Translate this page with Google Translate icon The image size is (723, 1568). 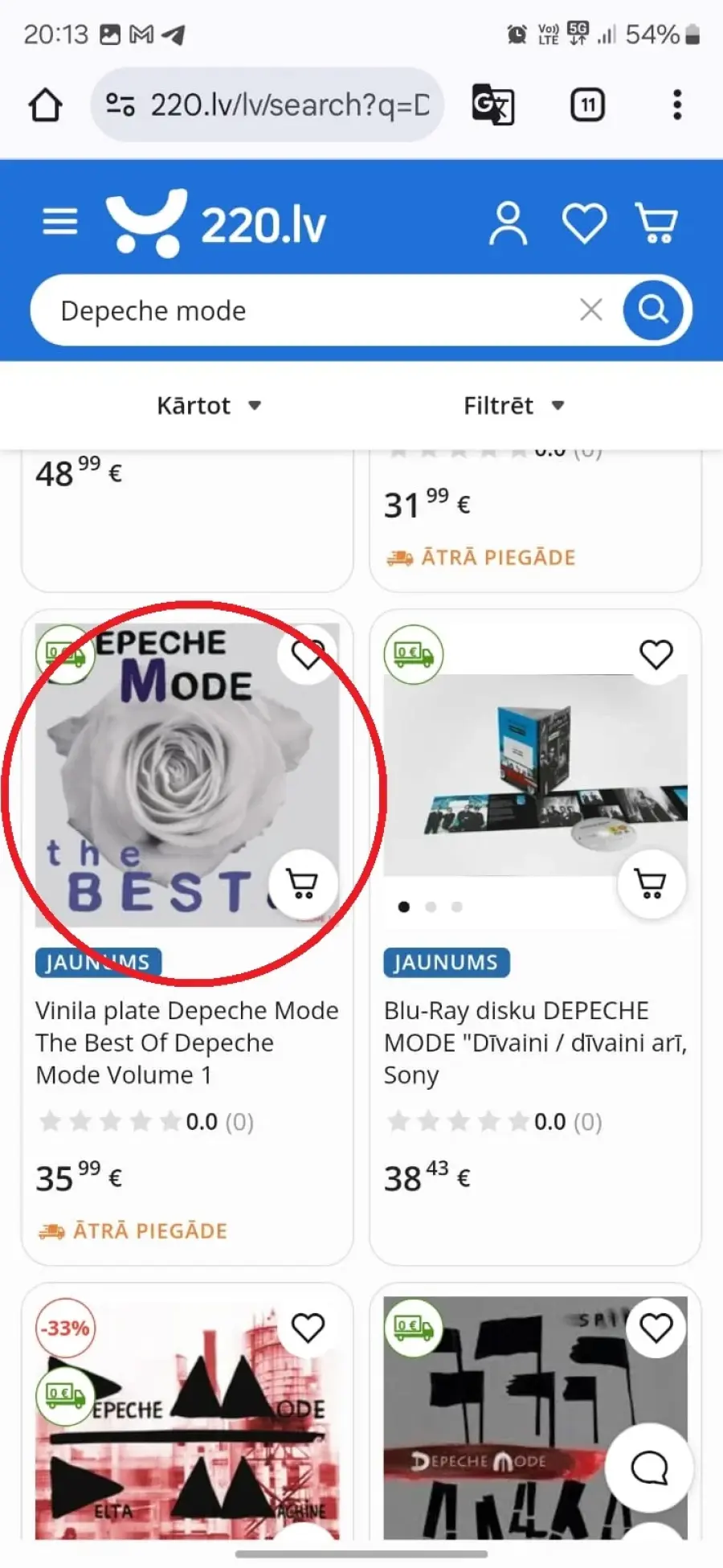(492, 104)
